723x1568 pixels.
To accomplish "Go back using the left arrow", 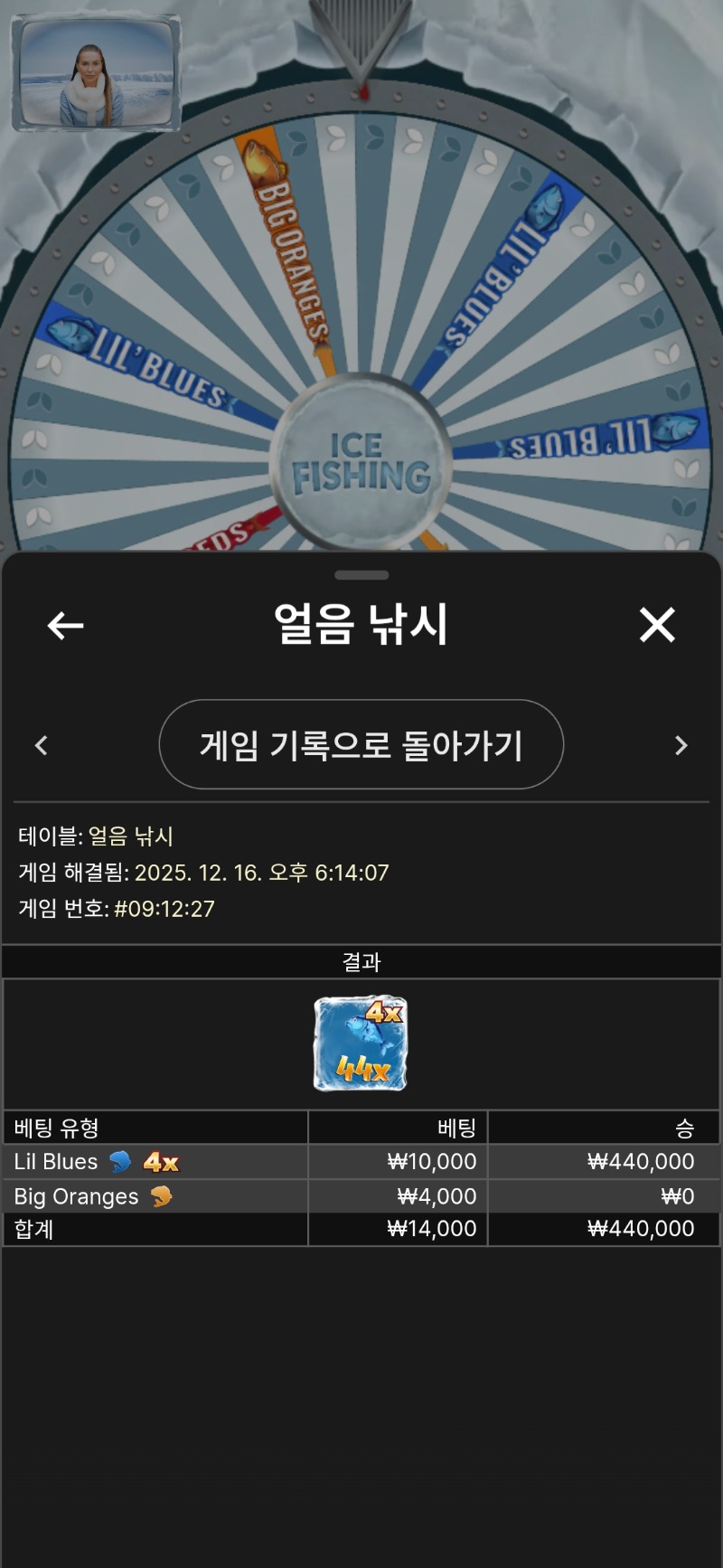I will [x=65, y=625].
